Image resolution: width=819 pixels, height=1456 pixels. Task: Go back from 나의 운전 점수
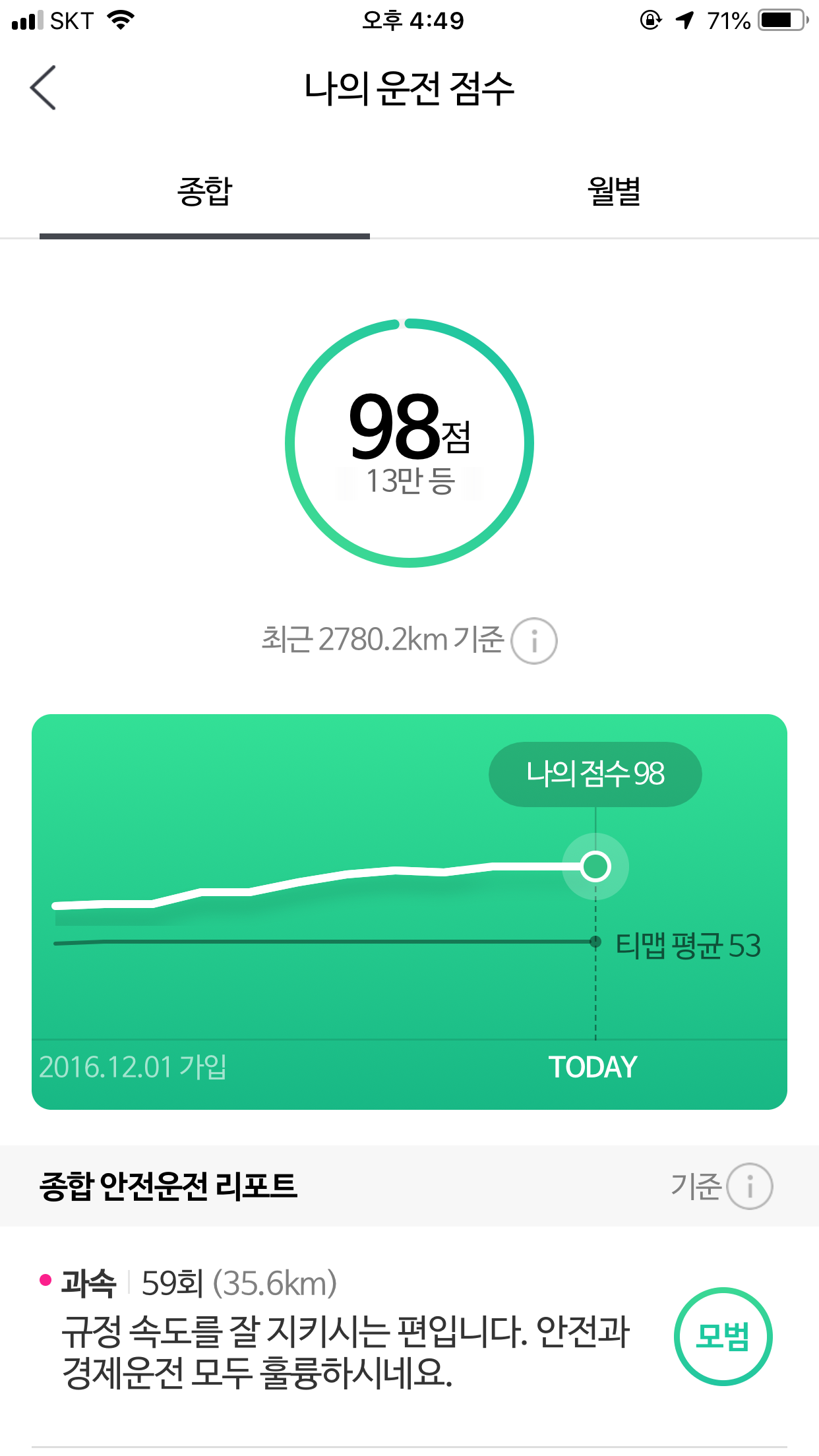tap(44, 88)
